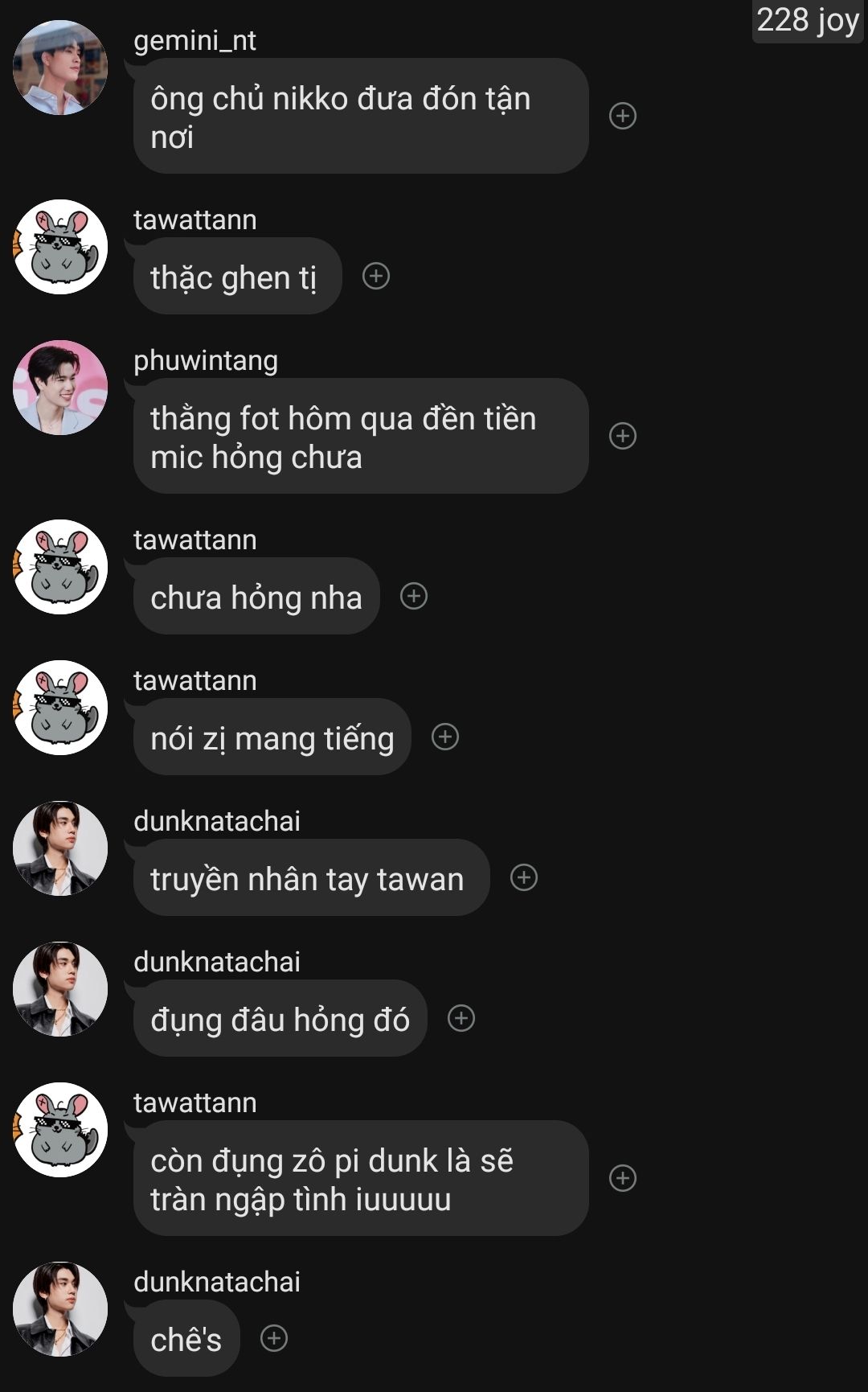This screenshot has height=1392, width=868.
Task: React to "thằng fot hôm qua" message
Action: pos(623,436)
